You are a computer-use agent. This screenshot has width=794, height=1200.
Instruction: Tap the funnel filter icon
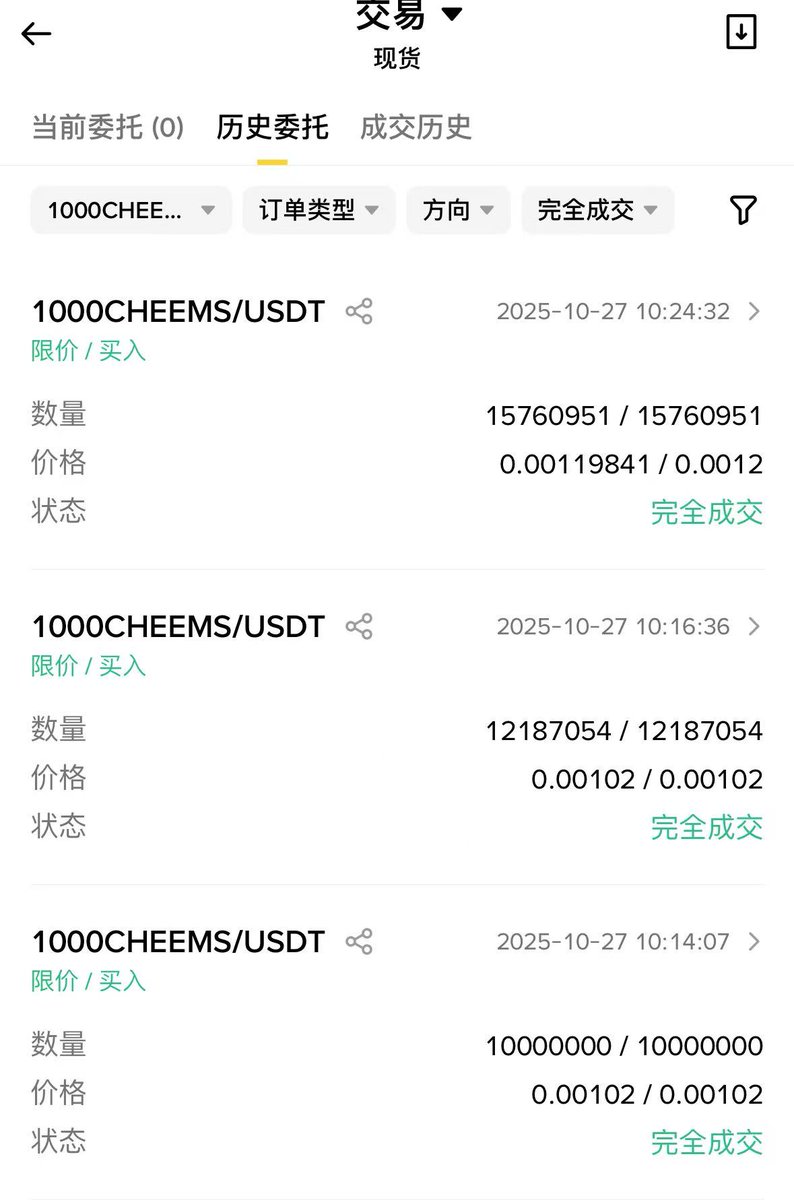[742, 210]
